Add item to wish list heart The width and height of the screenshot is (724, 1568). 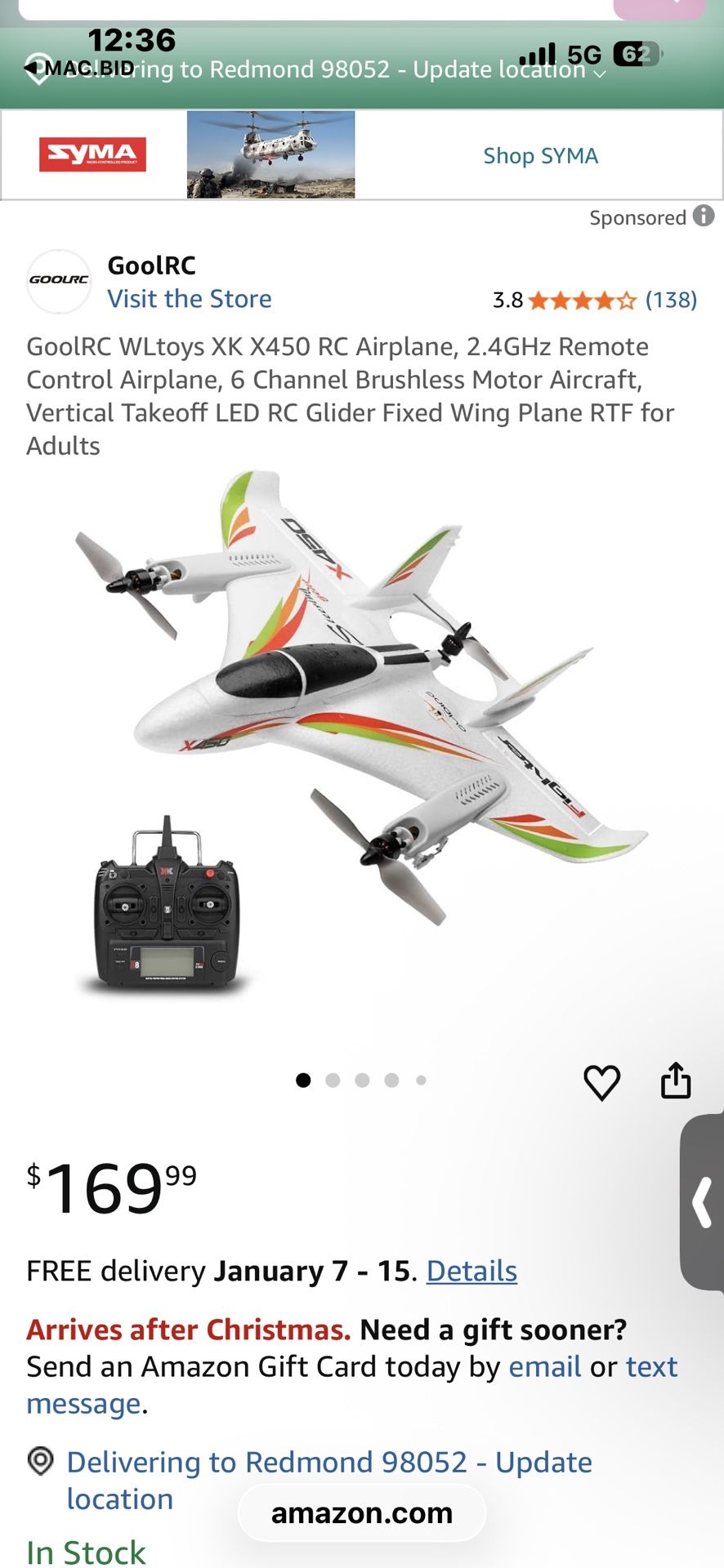coord(601,1082)
